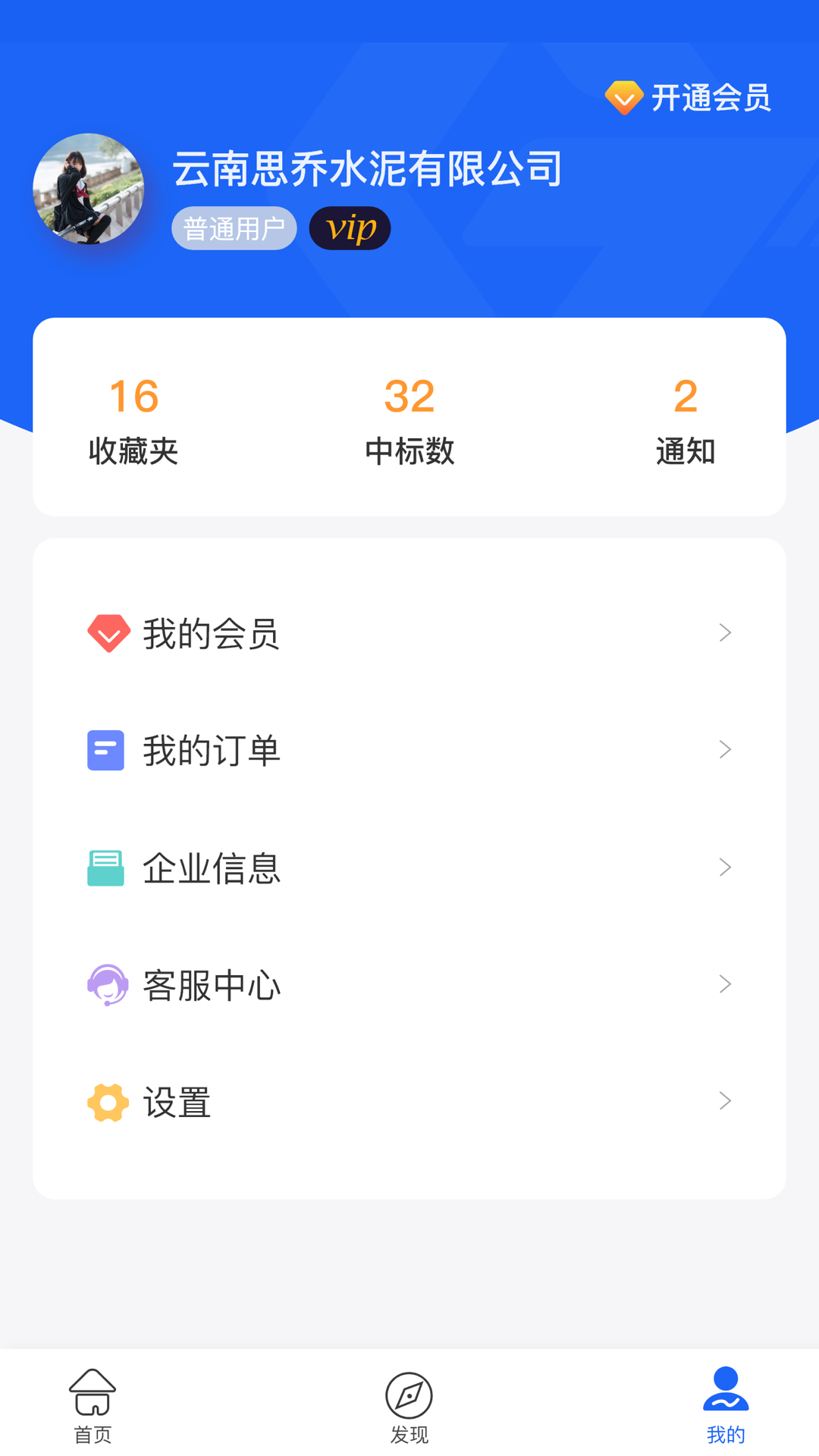819x1456 pixels.
Task: Open notifications labeled 通知
Action: click(x=685, y=422)
